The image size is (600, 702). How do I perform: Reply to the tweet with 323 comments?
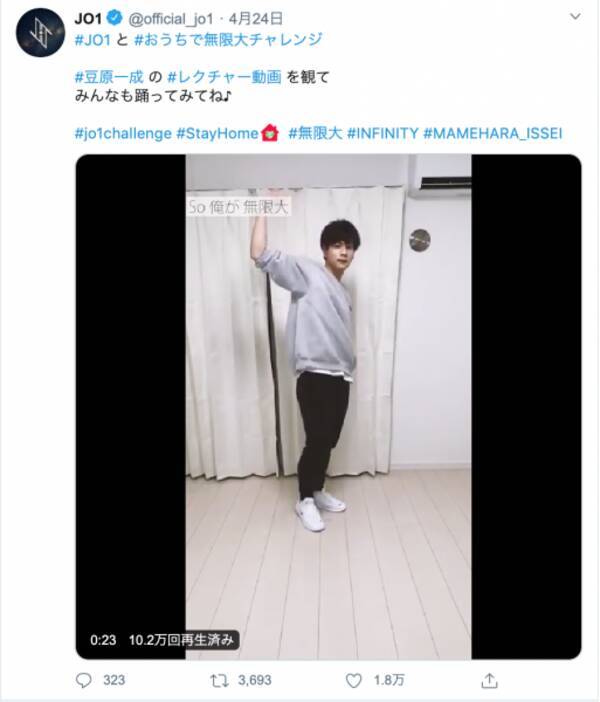(84, 680)
